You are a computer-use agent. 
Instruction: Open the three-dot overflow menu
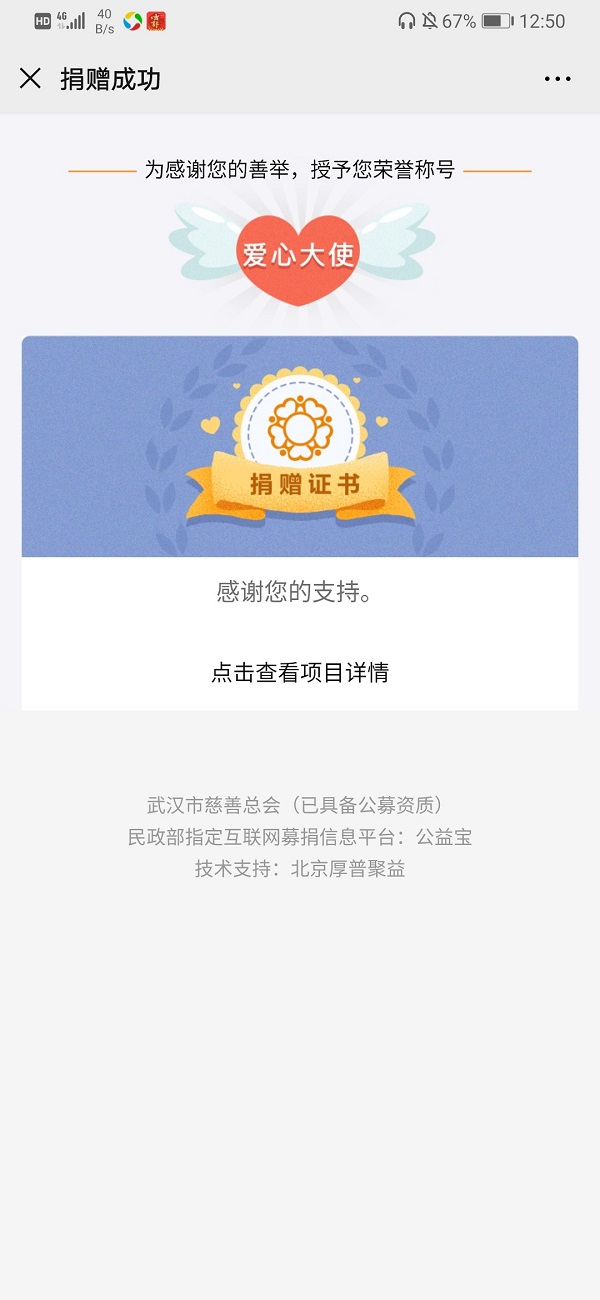pyautogui.click(x=557, y=79)
